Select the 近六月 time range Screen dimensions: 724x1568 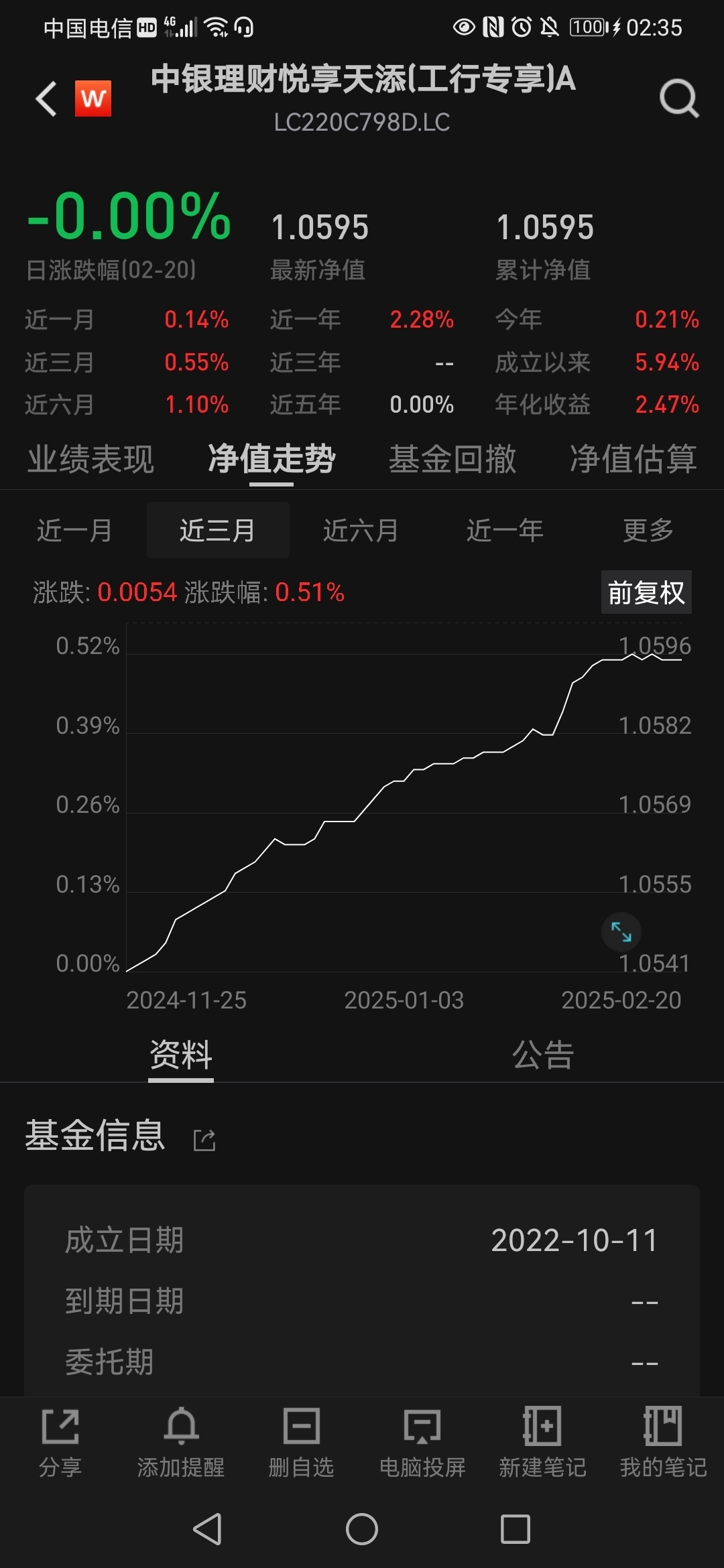point(359,529)
